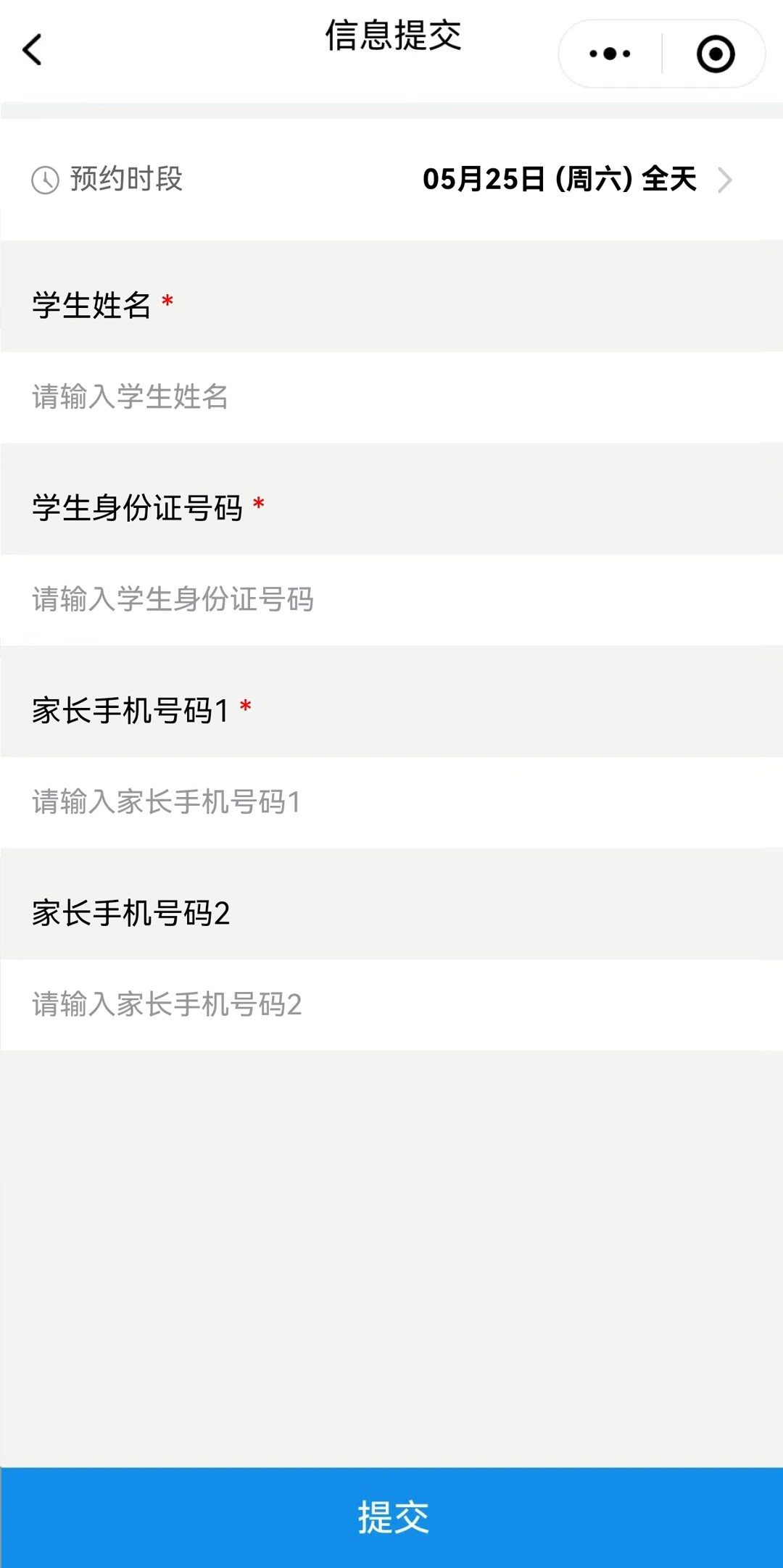Select the 请输入学生身份证号码 field
The width and height of the screenshot is (783, 1568).
391,599
